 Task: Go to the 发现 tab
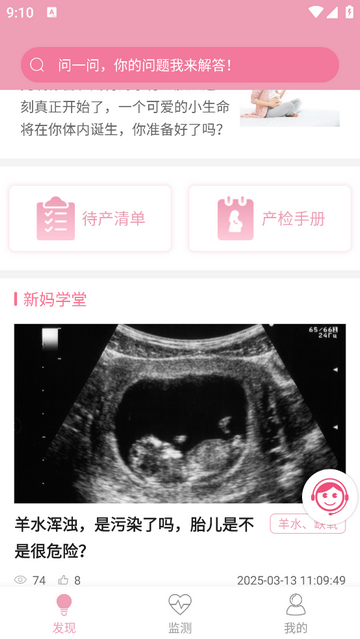64,613
